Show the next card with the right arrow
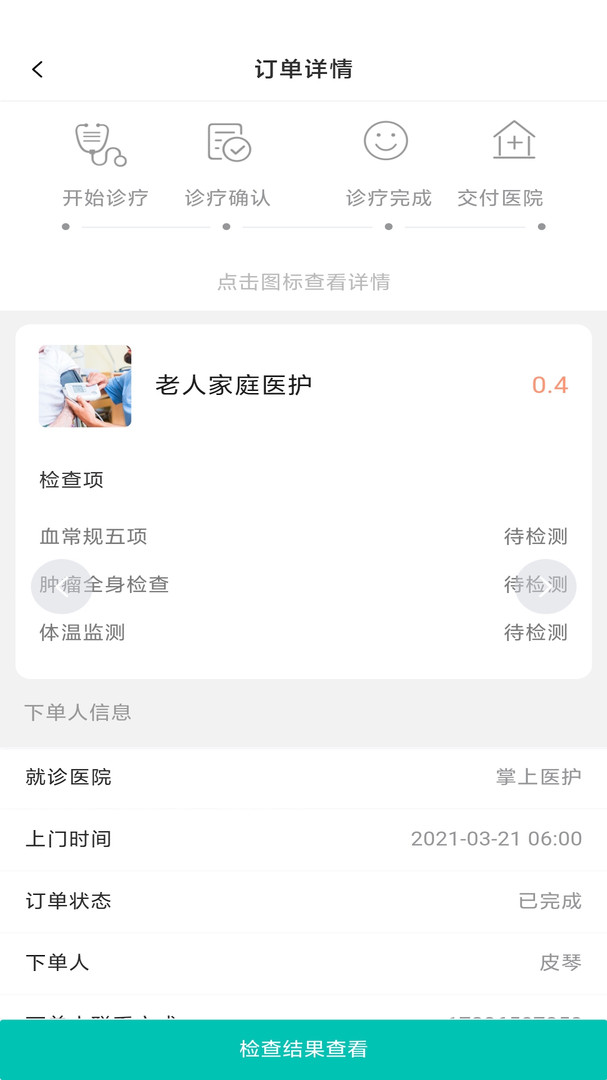607x1080 pixels. pos(546,586)
